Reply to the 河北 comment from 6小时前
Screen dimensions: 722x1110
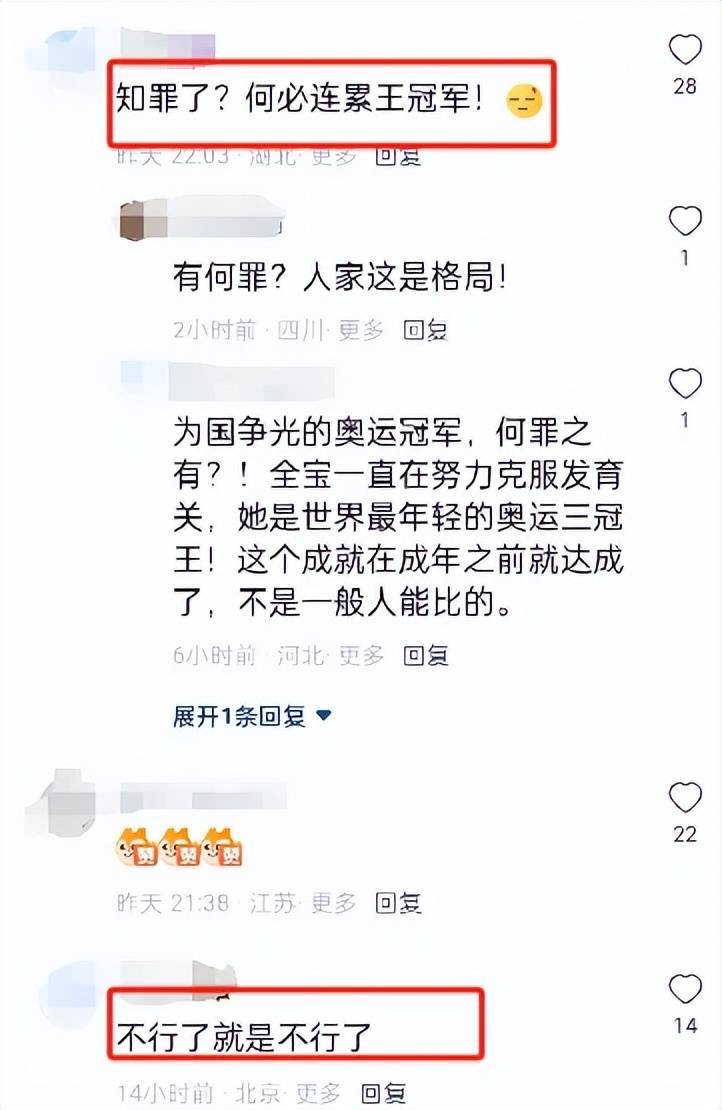[425, 655]
